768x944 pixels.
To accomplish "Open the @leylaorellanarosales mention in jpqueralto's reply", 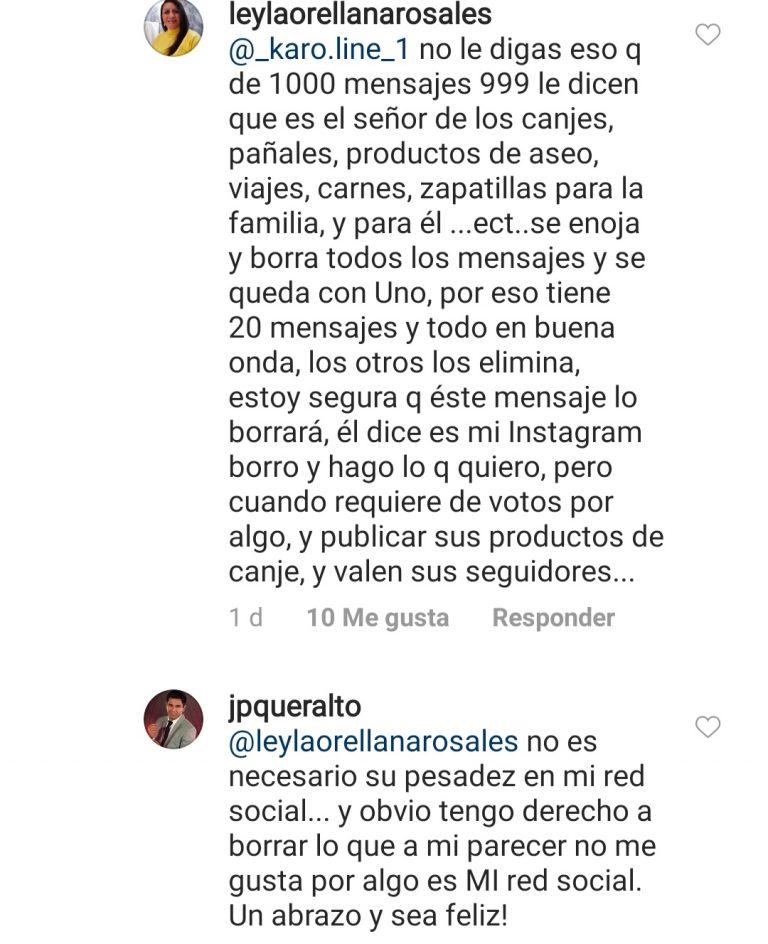I will [374, 742].
